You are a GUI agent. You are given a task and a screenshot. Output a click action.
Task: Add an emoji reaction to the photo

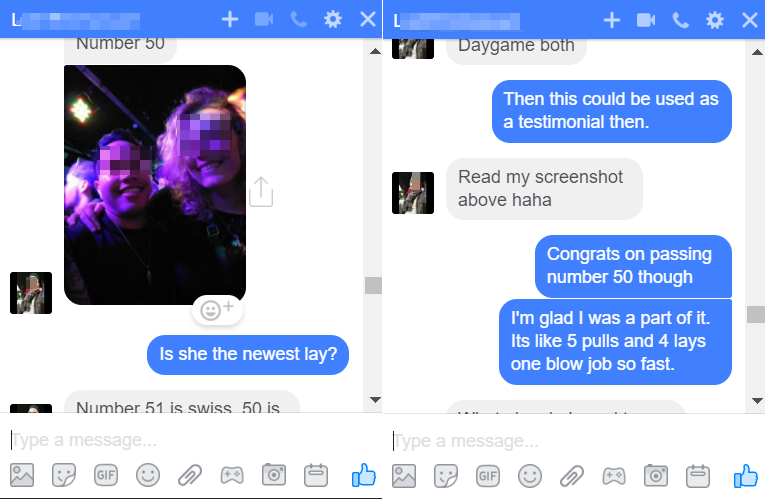[217, 310]
